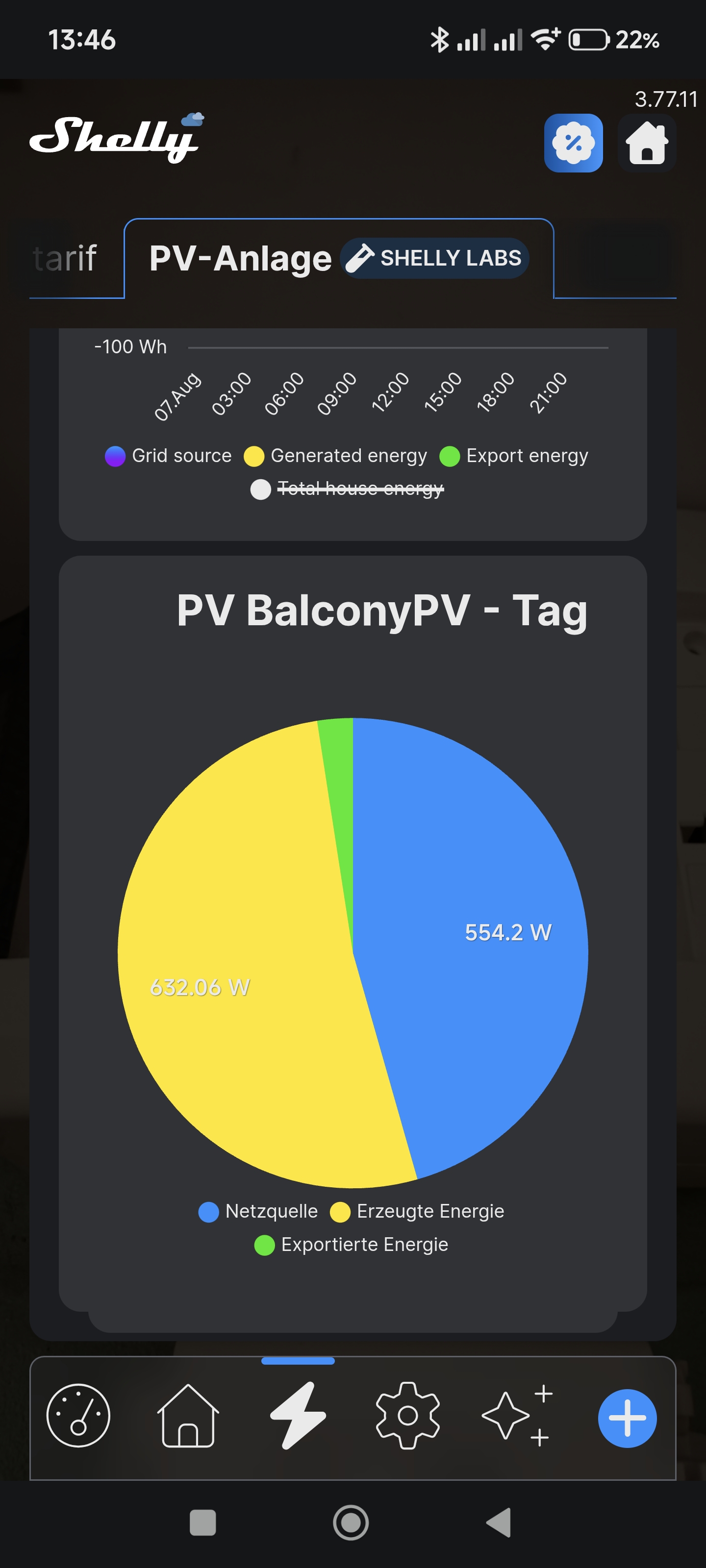Hide Export energy series in the chart
This screenshot has width=706, height=1568.
(513, 456)
